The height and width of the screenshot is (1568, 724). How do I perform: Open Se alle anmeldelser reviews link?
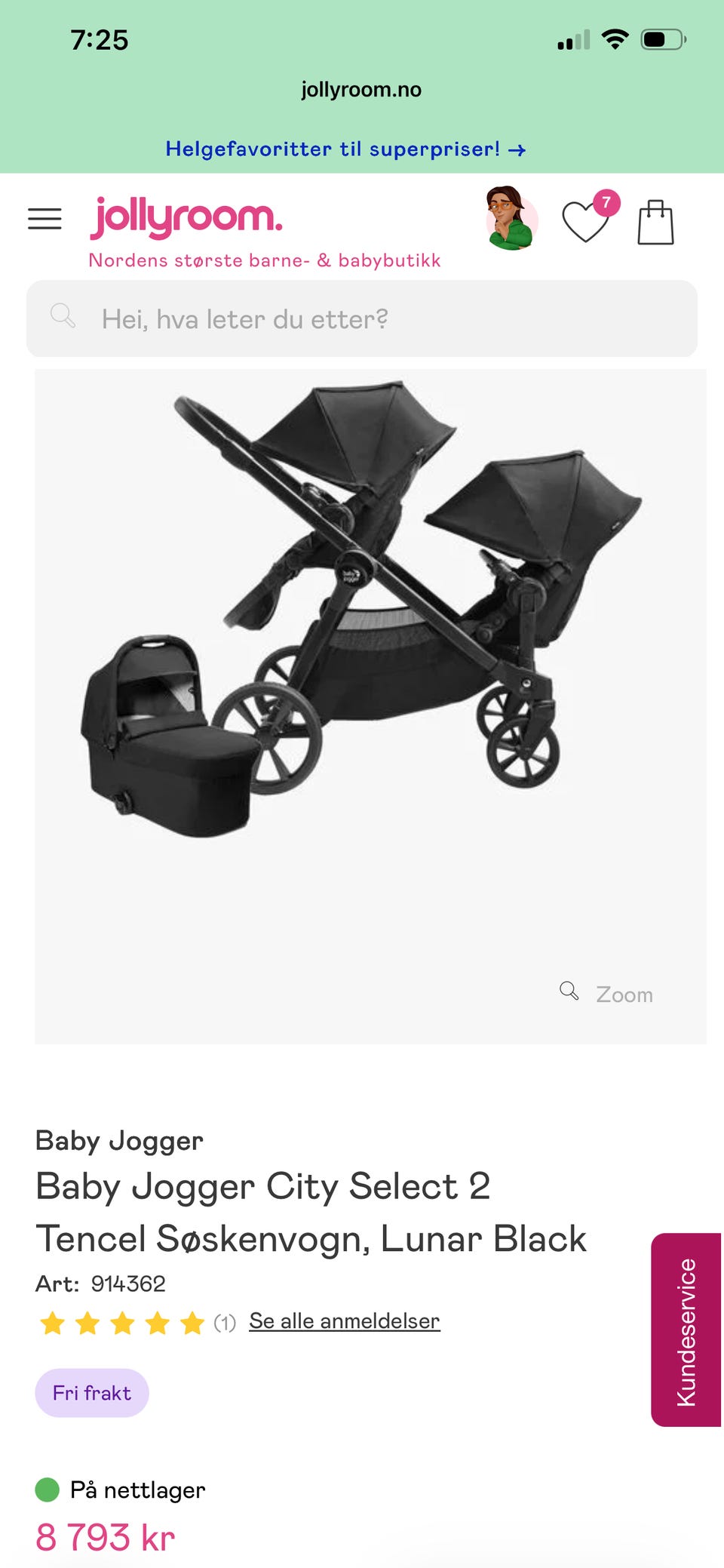(345, 1321)
